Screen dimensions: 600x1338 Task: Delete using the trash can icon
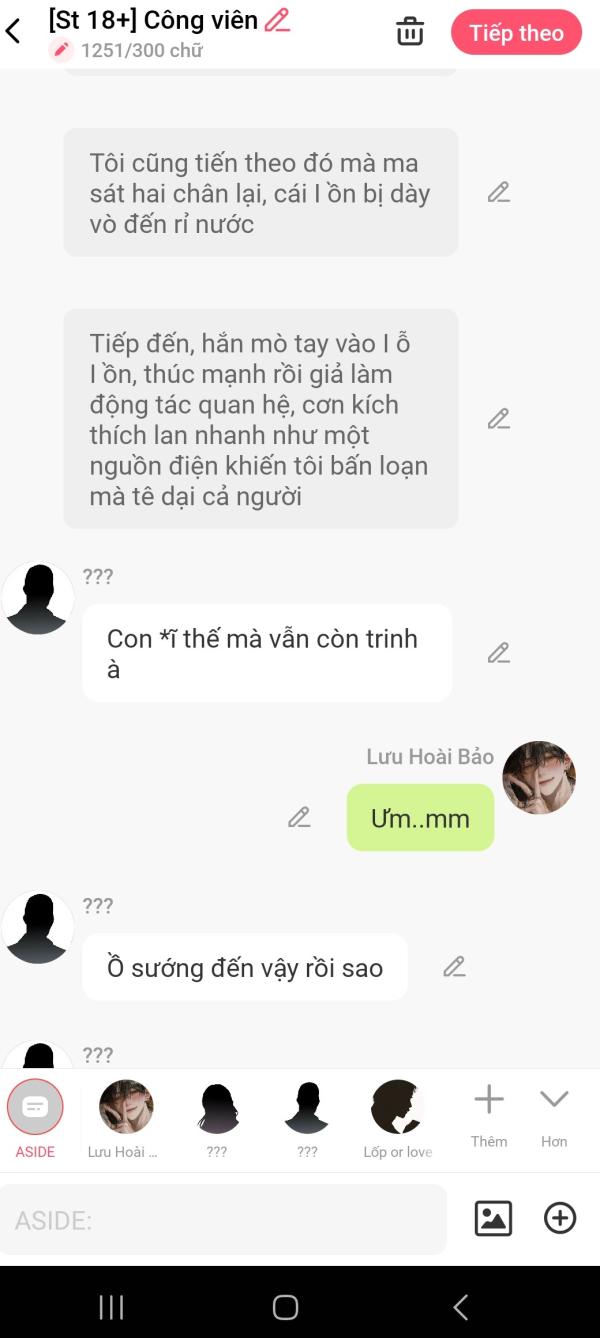click(x=410, y=31)
